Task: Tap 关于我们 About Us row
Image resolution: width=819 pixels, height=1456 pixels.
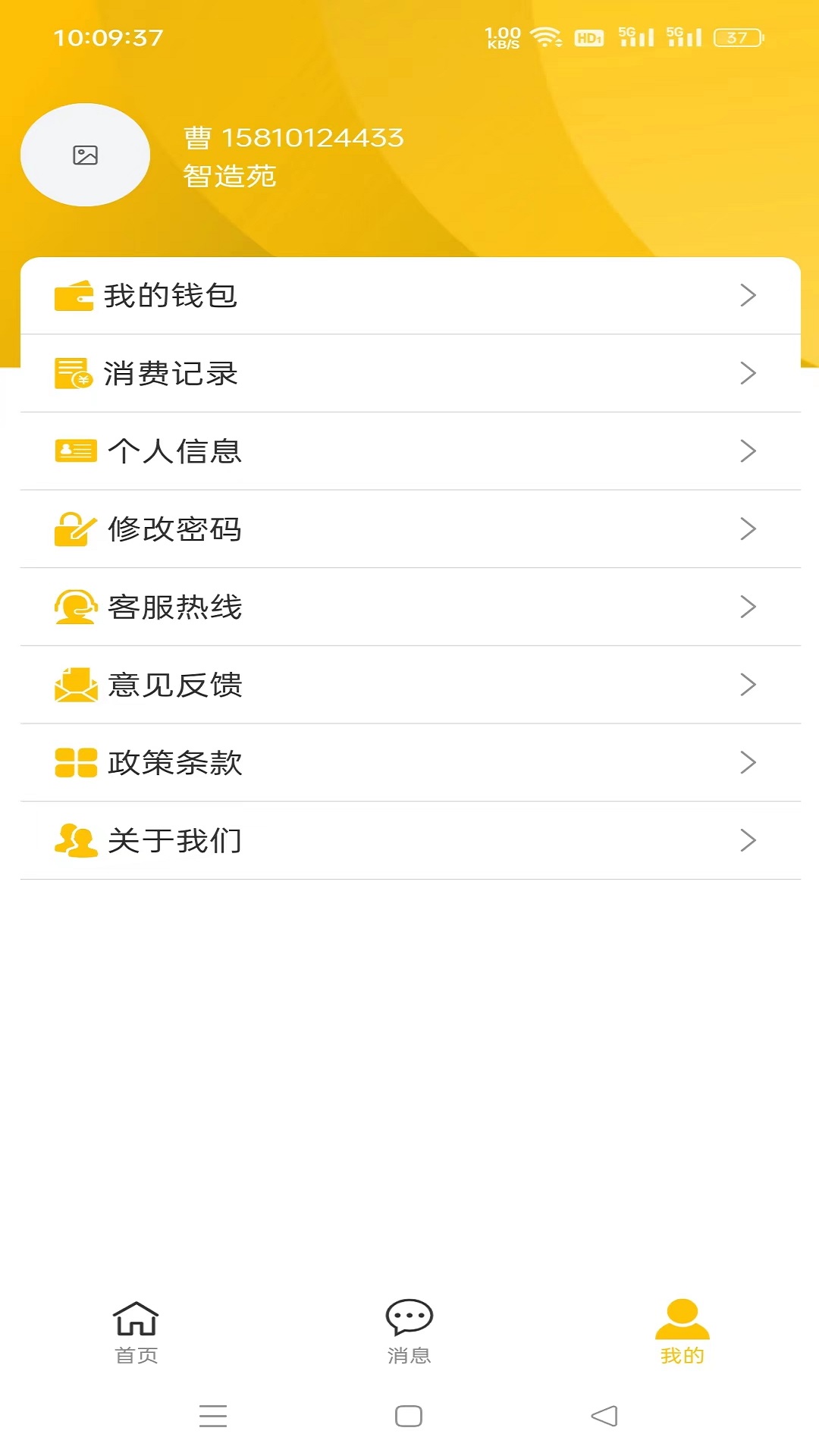Action: [x=409, y=840]
